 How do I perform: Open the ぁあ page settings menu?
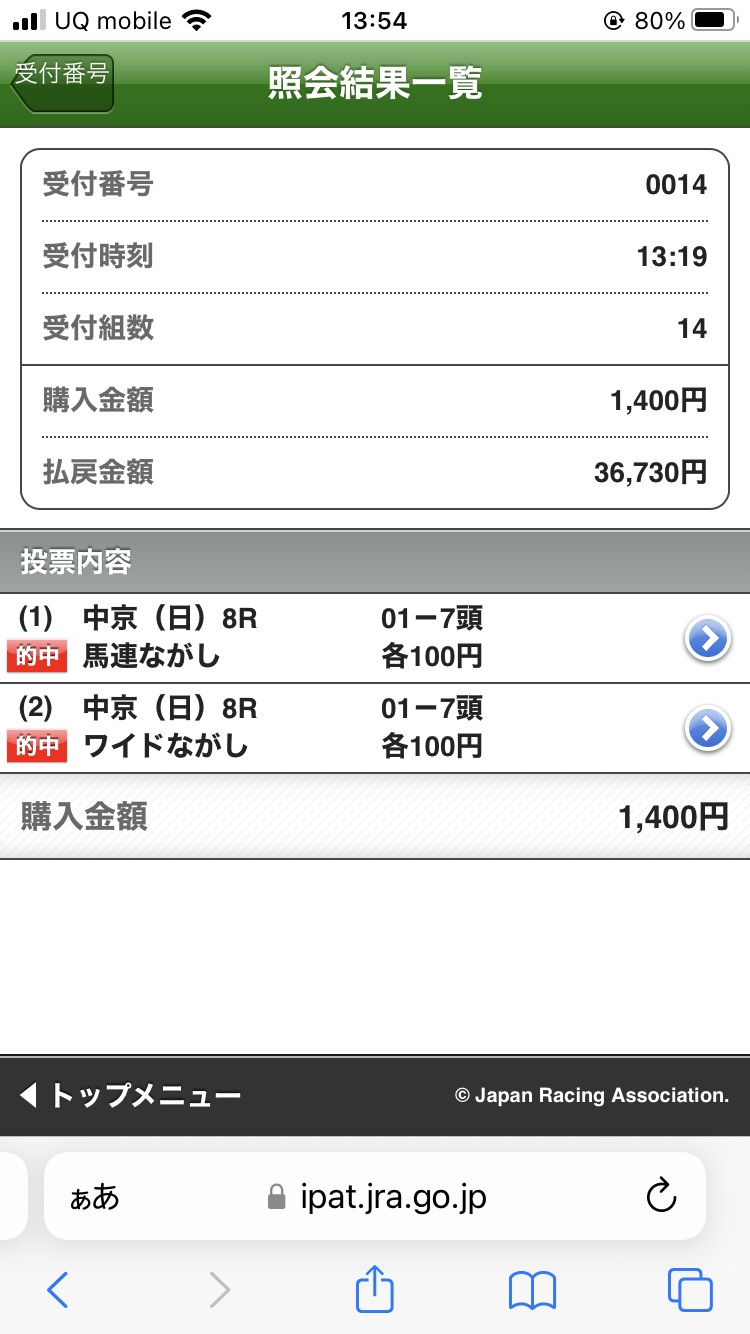tap(94, 1197)
